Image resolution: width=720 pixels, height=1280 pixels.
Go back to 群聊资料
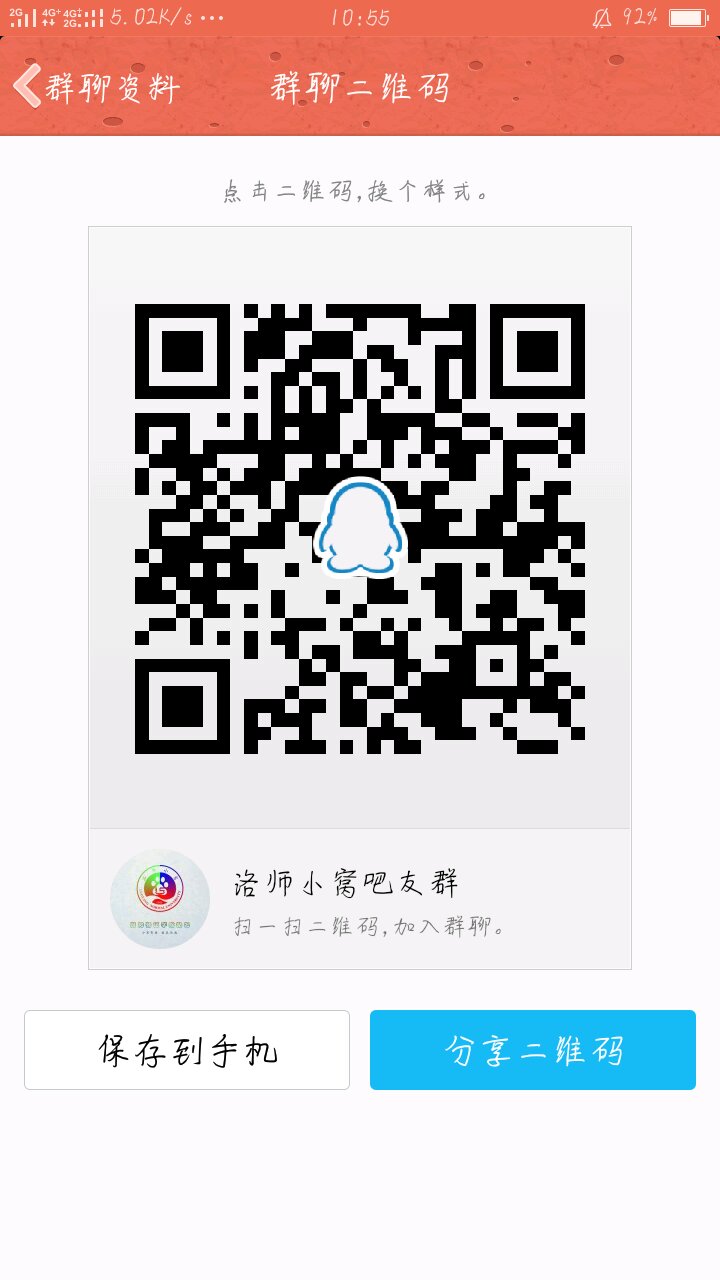[x=96, y=87]
